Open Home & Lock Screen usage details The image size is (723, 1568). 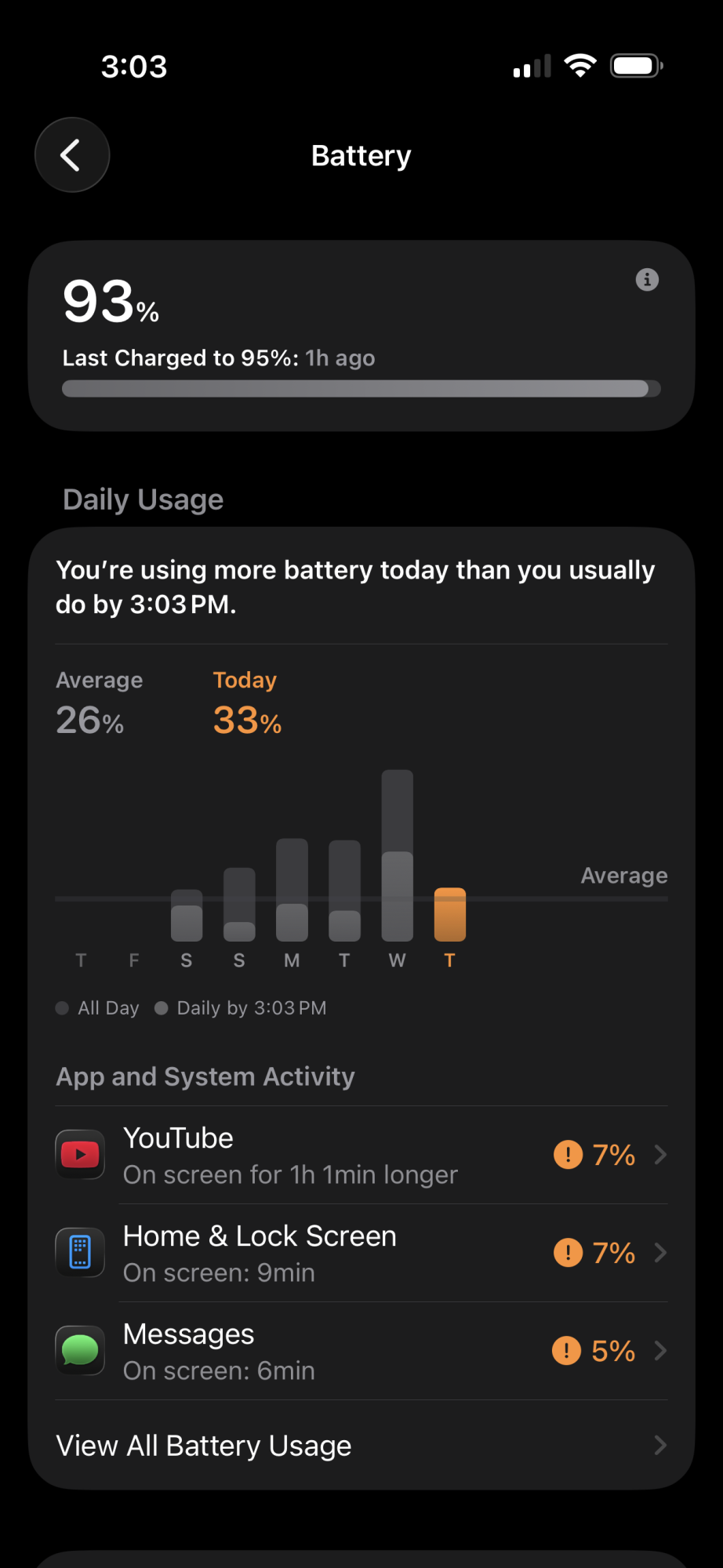361,1253
